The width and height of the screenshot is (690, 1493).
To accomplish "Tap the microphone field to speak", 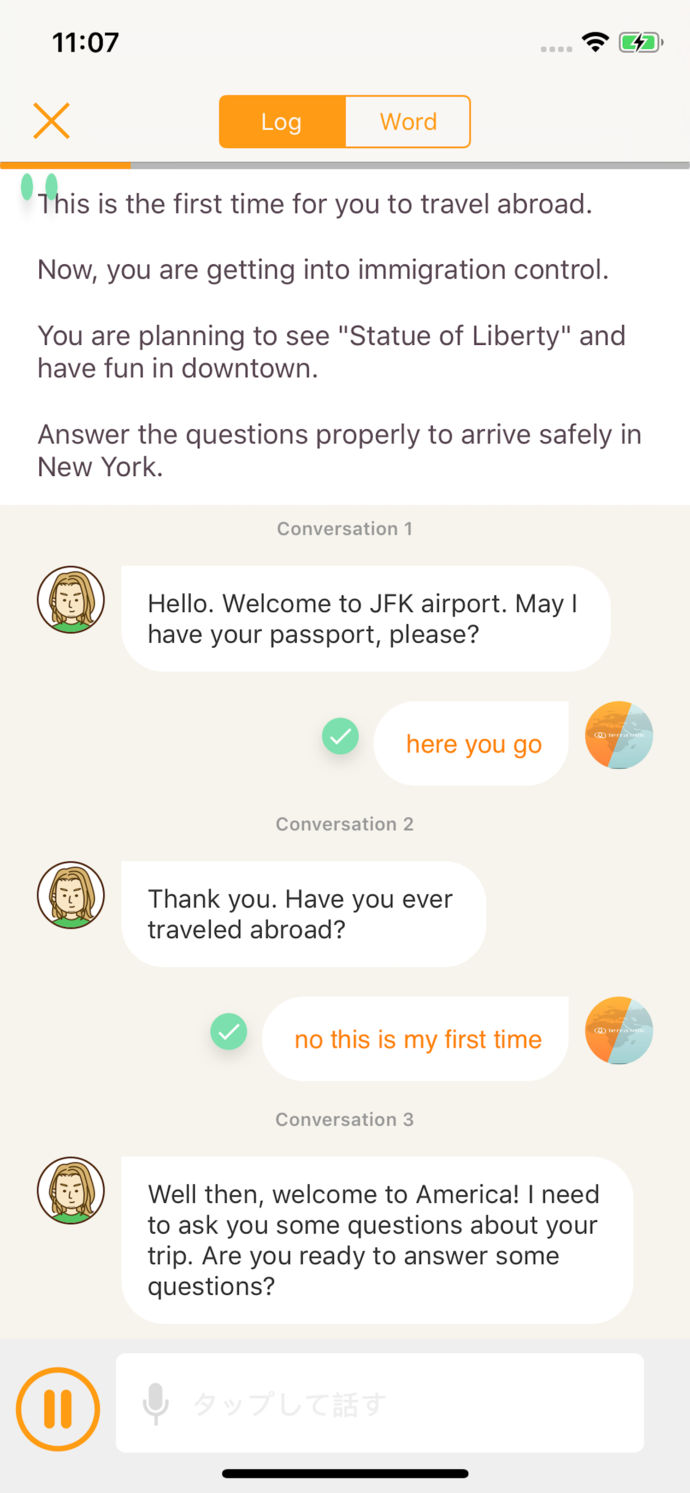I will click(380, 1403).
